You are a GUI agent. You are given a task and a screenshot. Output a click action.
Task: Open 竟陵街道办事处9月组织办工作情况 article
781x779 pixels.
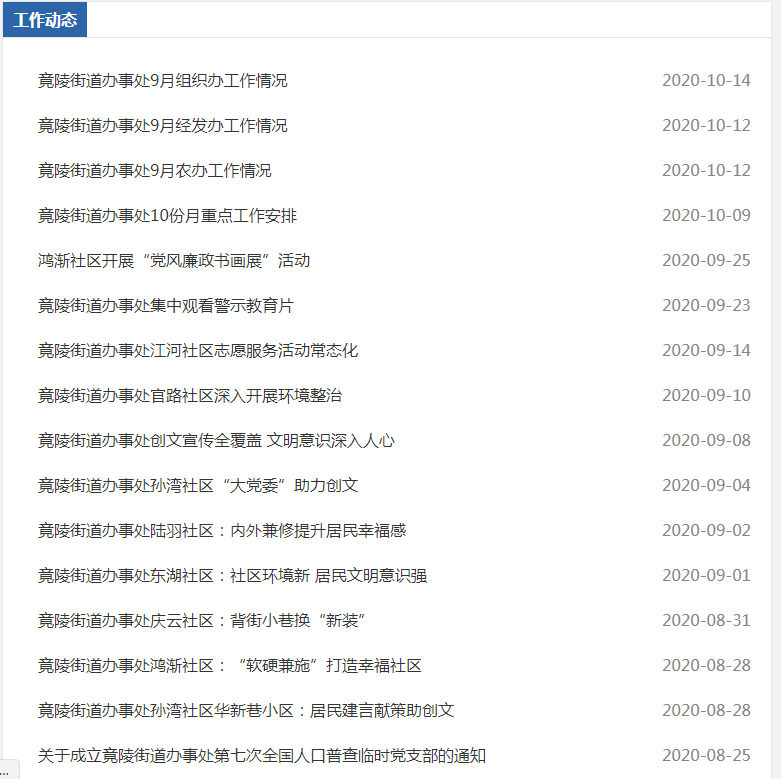click(x=163, y=81)
